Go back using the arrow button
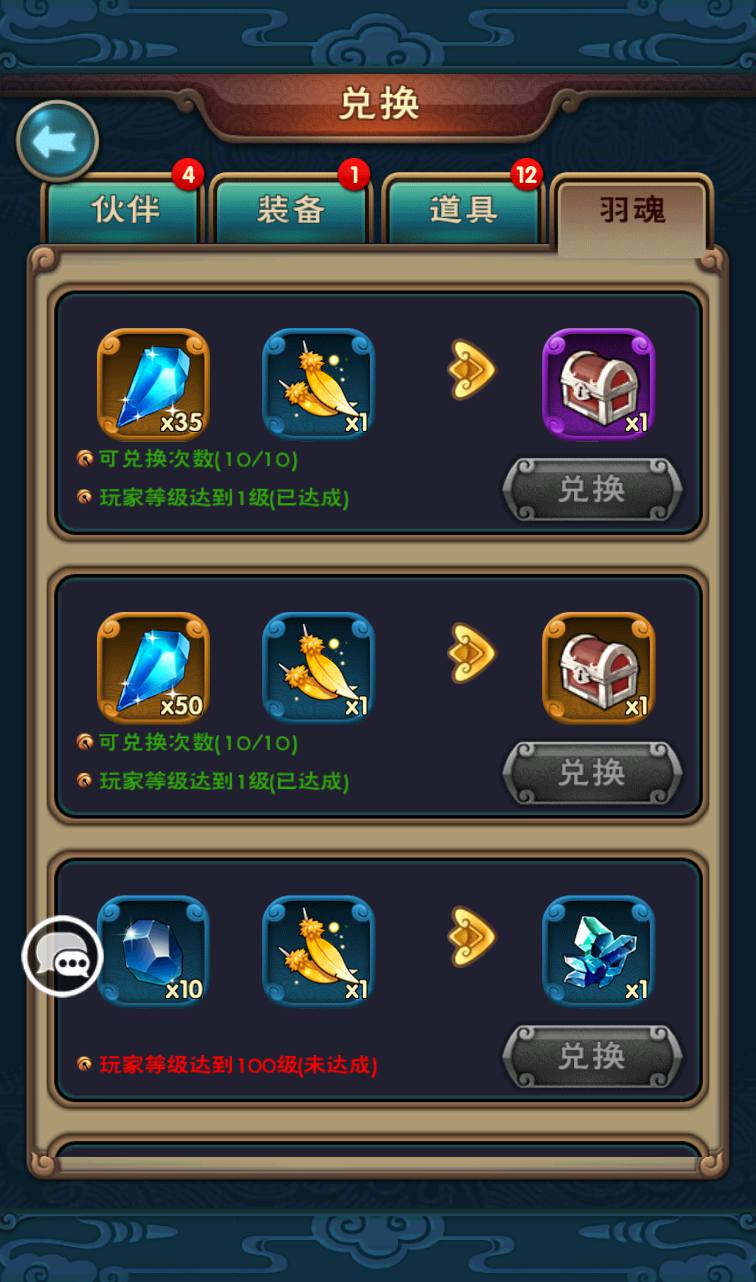The width and height of the screenshot is (756, 1282). click(57, 141)
